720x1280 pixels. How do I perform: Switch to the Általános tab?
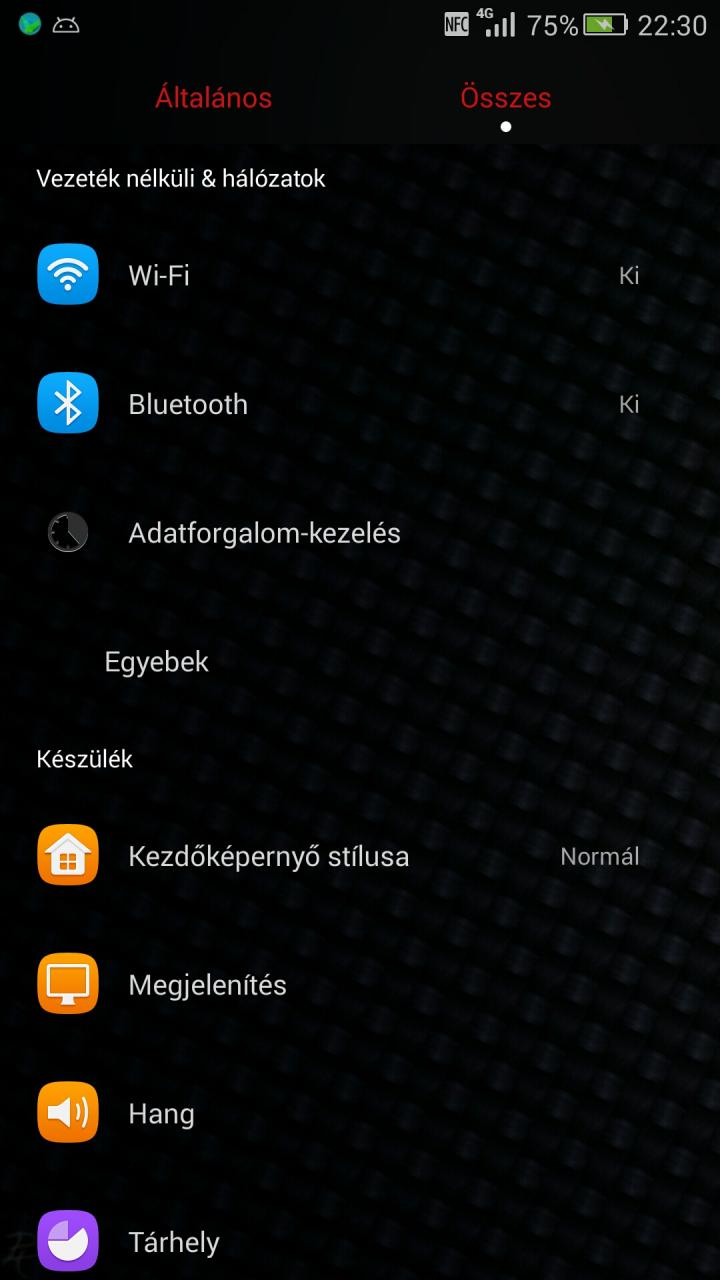[x=213, y=98]
